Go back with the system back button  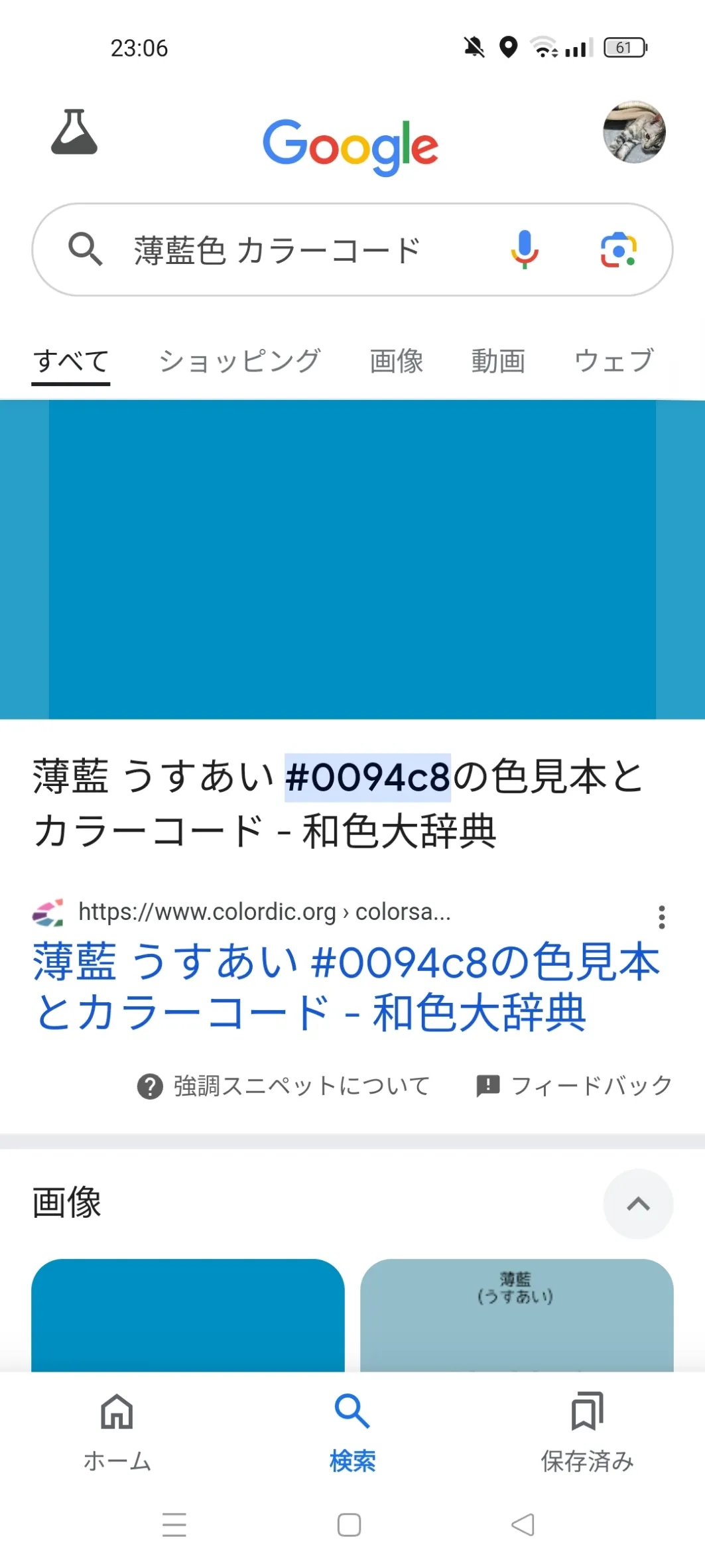coord(523,1524)
